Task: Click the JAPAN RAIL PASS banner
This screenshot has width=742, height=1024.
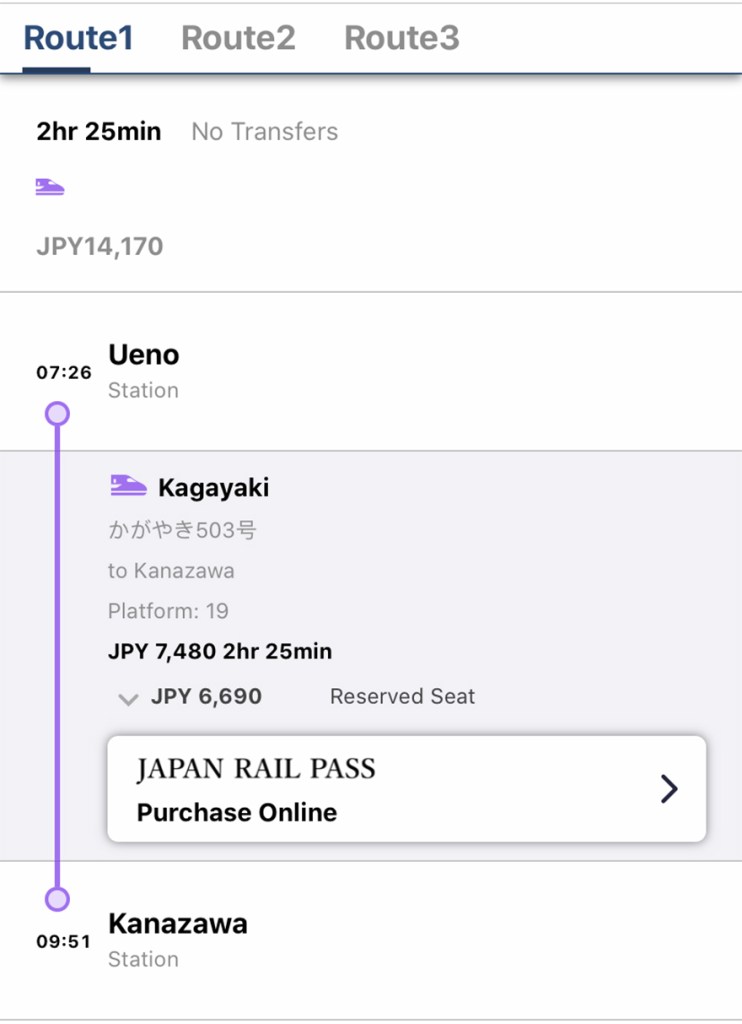Action: click(405, 788)
